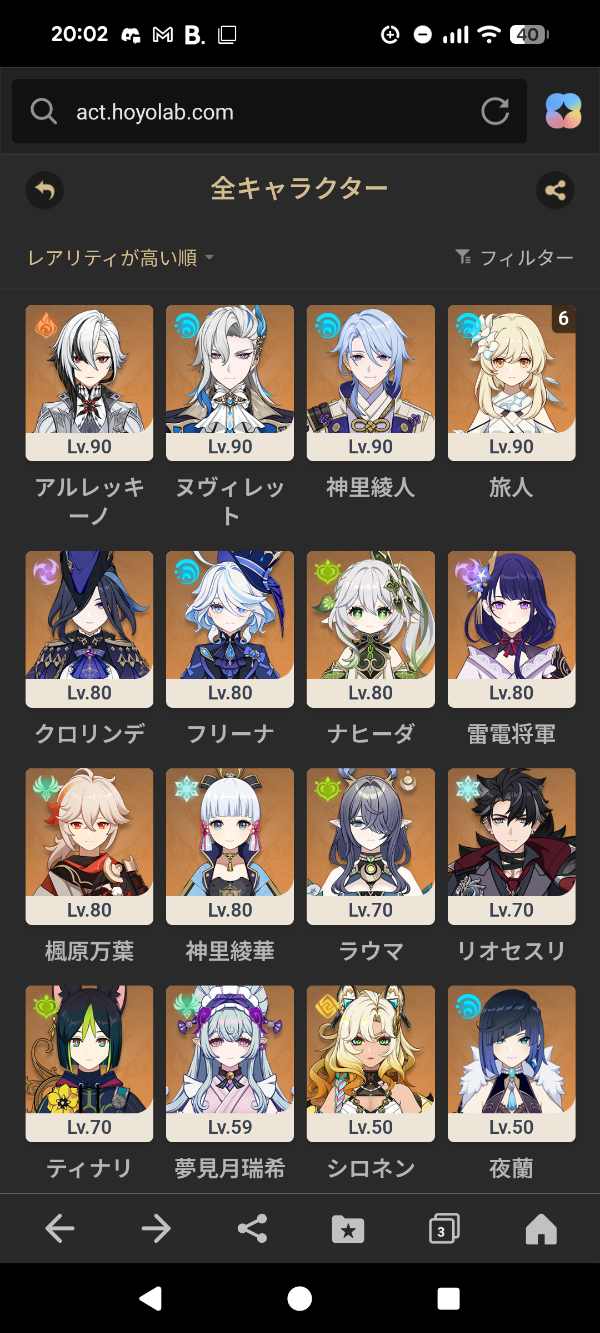View the 旅人 character card
Image resolution: width=600 pixels, height=1333 pixels.
point(512,383)
